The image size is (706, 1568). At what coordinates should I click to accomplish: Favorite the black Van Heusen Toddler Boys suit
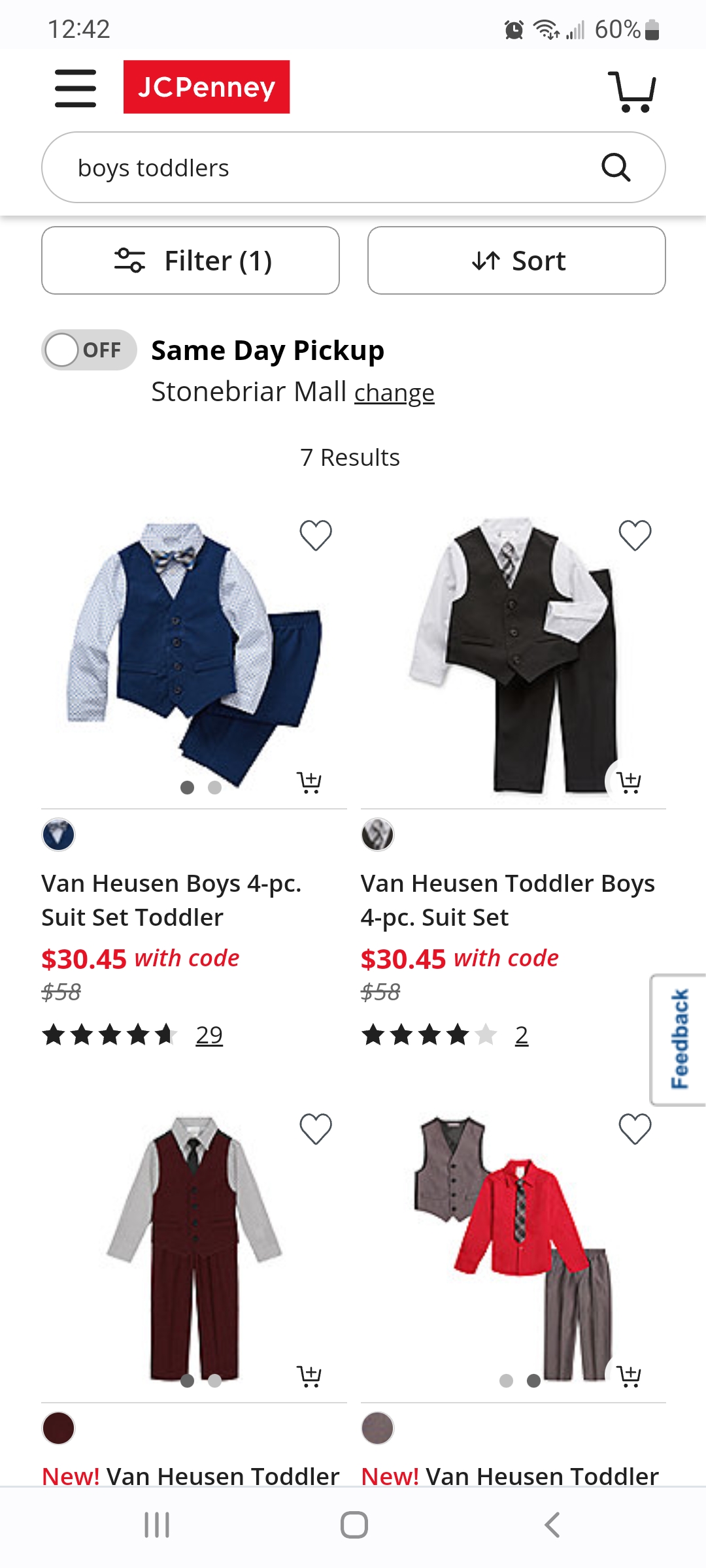pos(635,536)
